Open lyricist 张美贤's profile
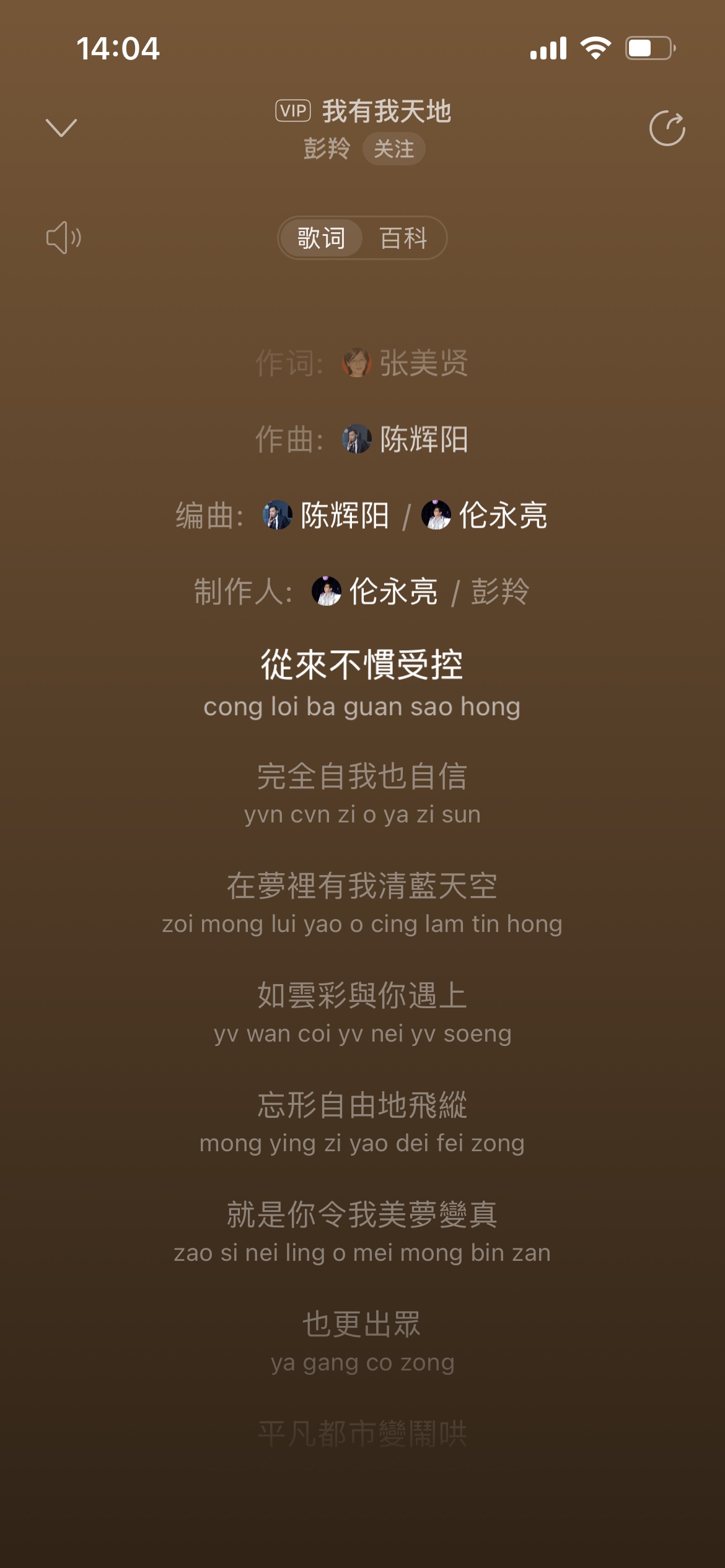 405,363
